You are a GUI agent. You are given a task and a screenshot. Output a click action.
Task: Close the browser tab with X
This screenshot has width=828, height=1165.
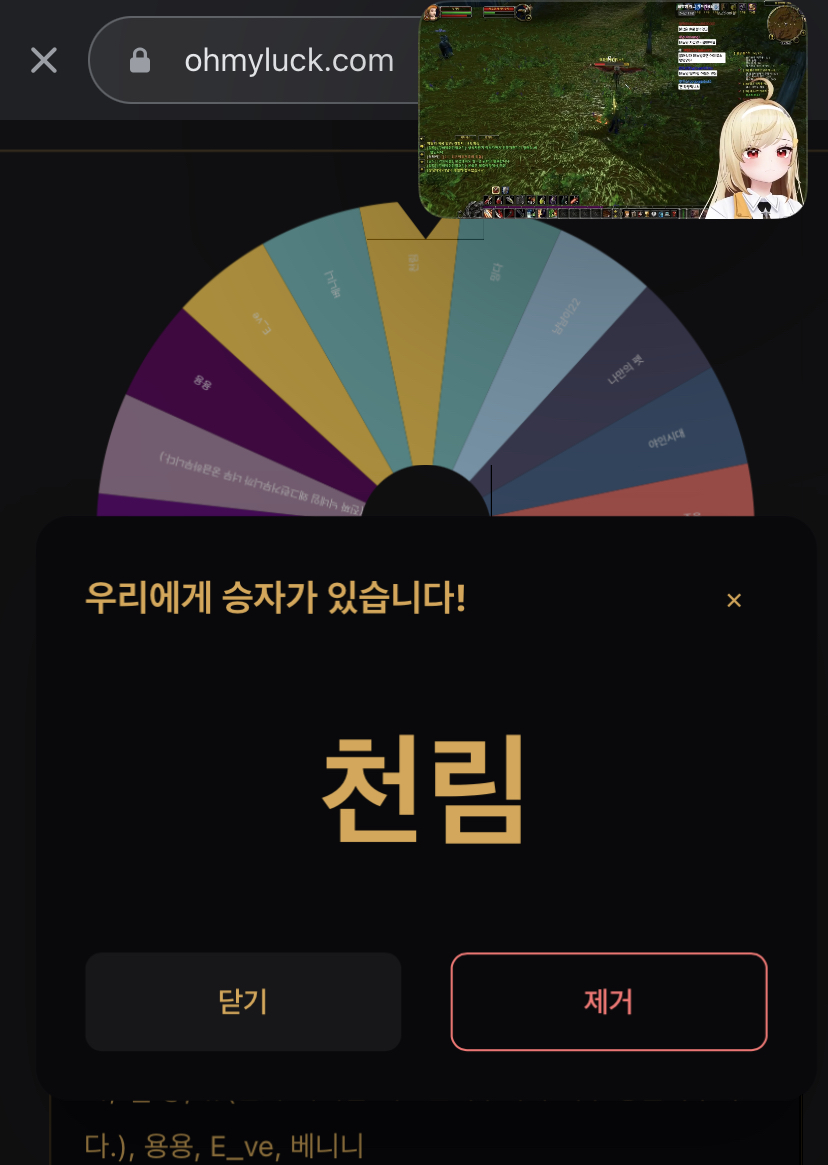(x=44, y=60)
